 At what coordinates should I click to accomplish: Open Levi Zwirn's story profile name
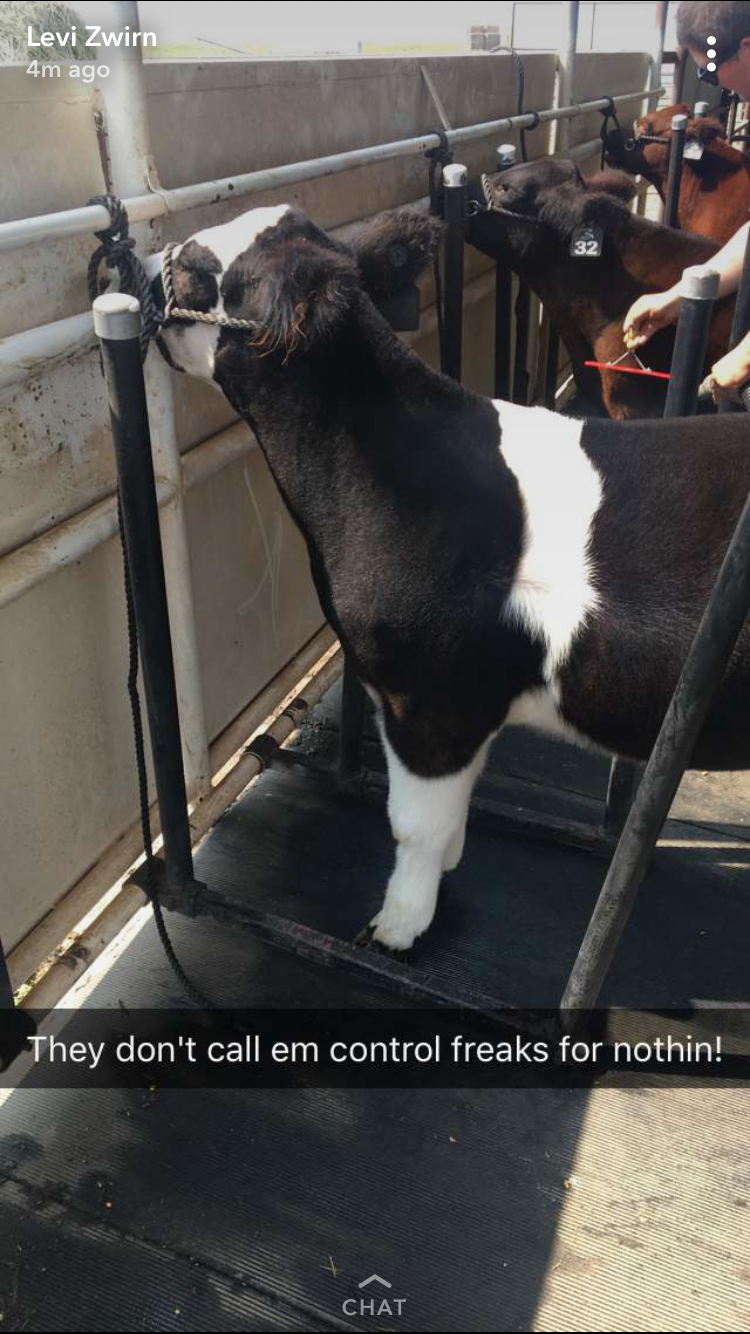click(x=91, y=38)
